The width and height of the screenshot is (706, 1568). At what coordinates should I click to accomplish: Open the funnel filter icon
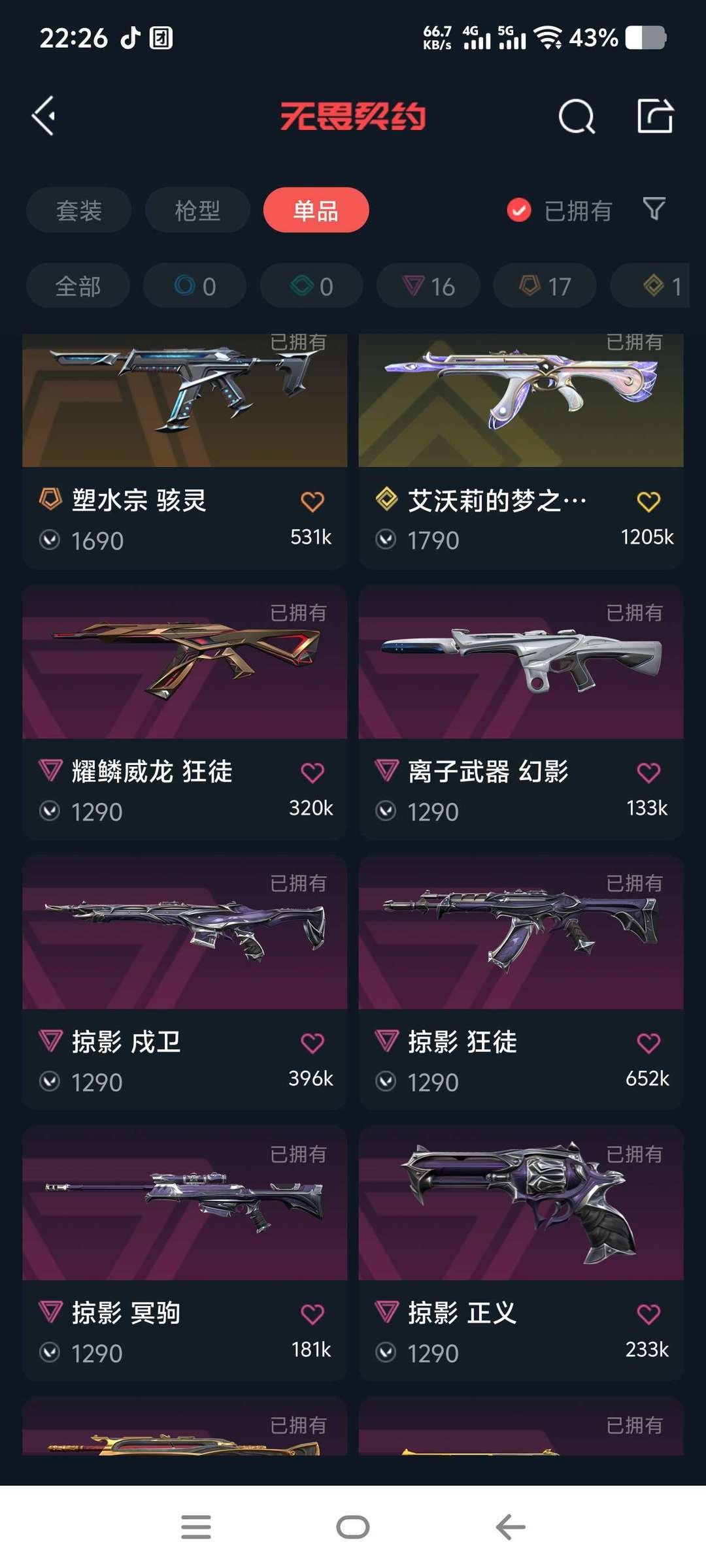coord(654,209)
